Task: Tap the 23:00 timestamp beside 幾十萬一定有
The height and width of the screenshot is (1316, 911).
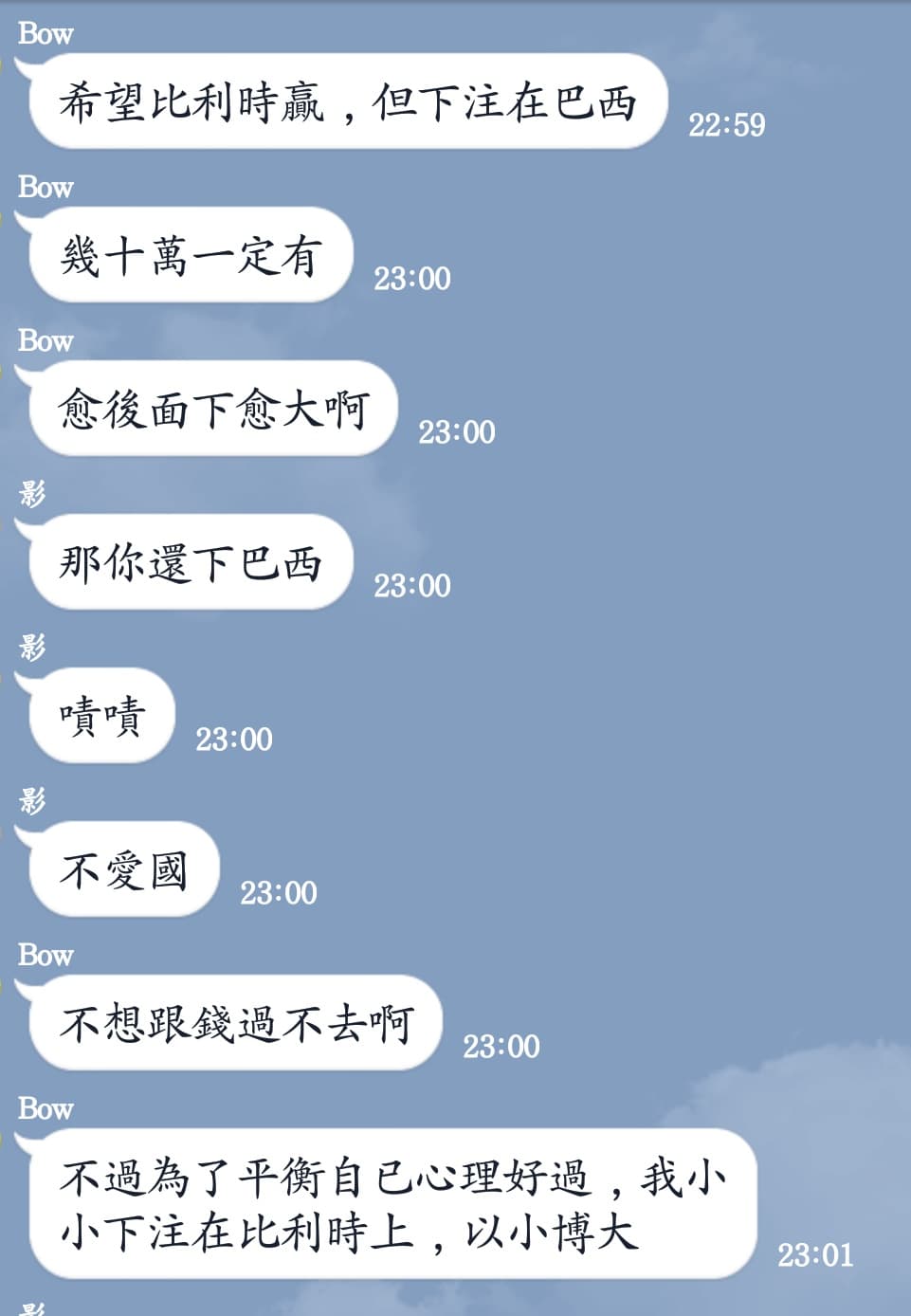Action: point(411,279)
